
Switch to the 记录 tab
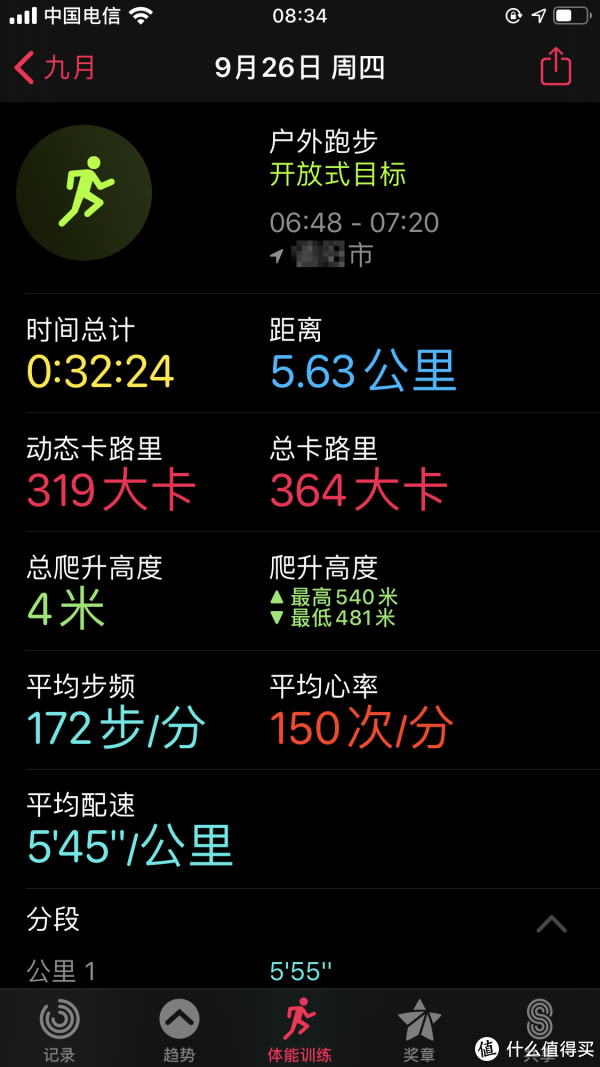tap(60, 1029)
